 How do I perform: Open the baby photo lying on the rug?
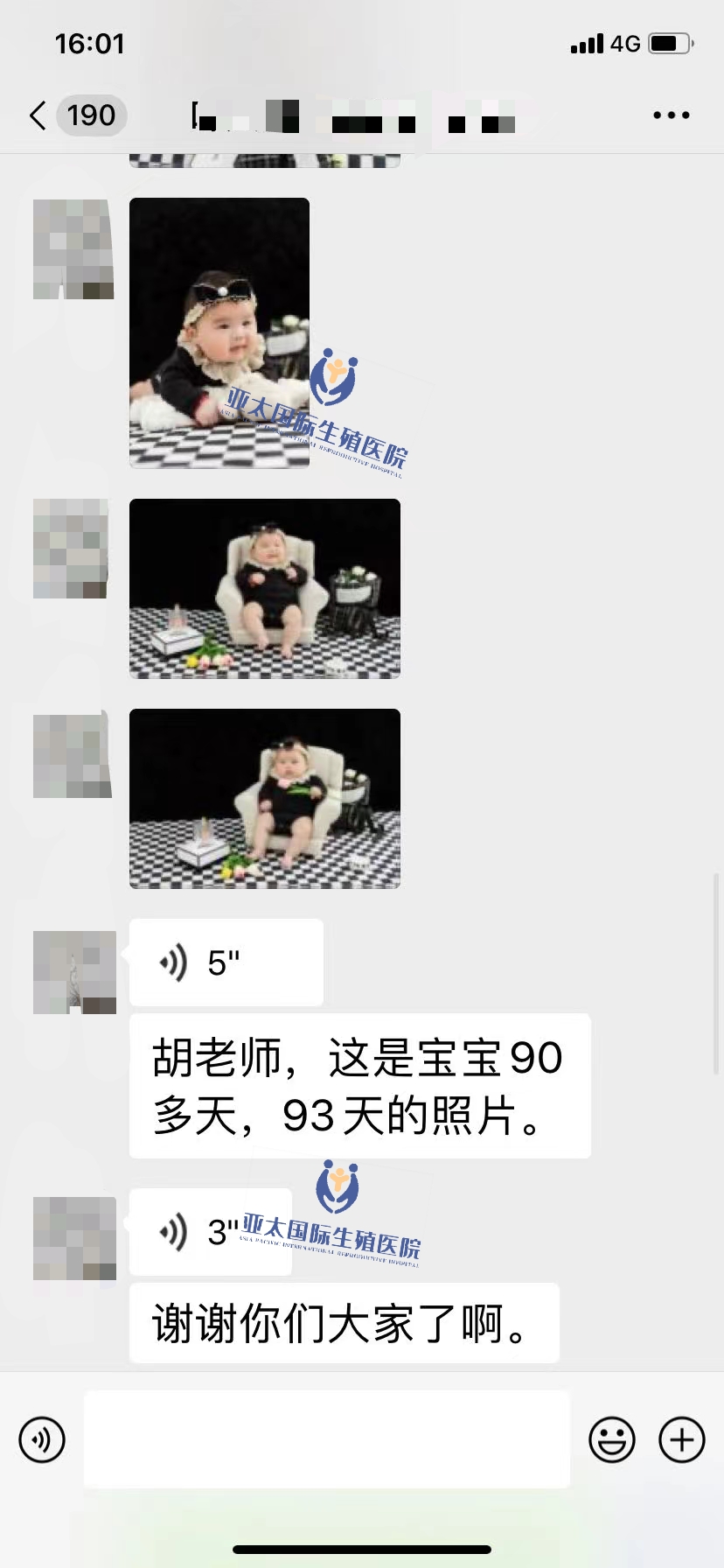pos(219,332)
